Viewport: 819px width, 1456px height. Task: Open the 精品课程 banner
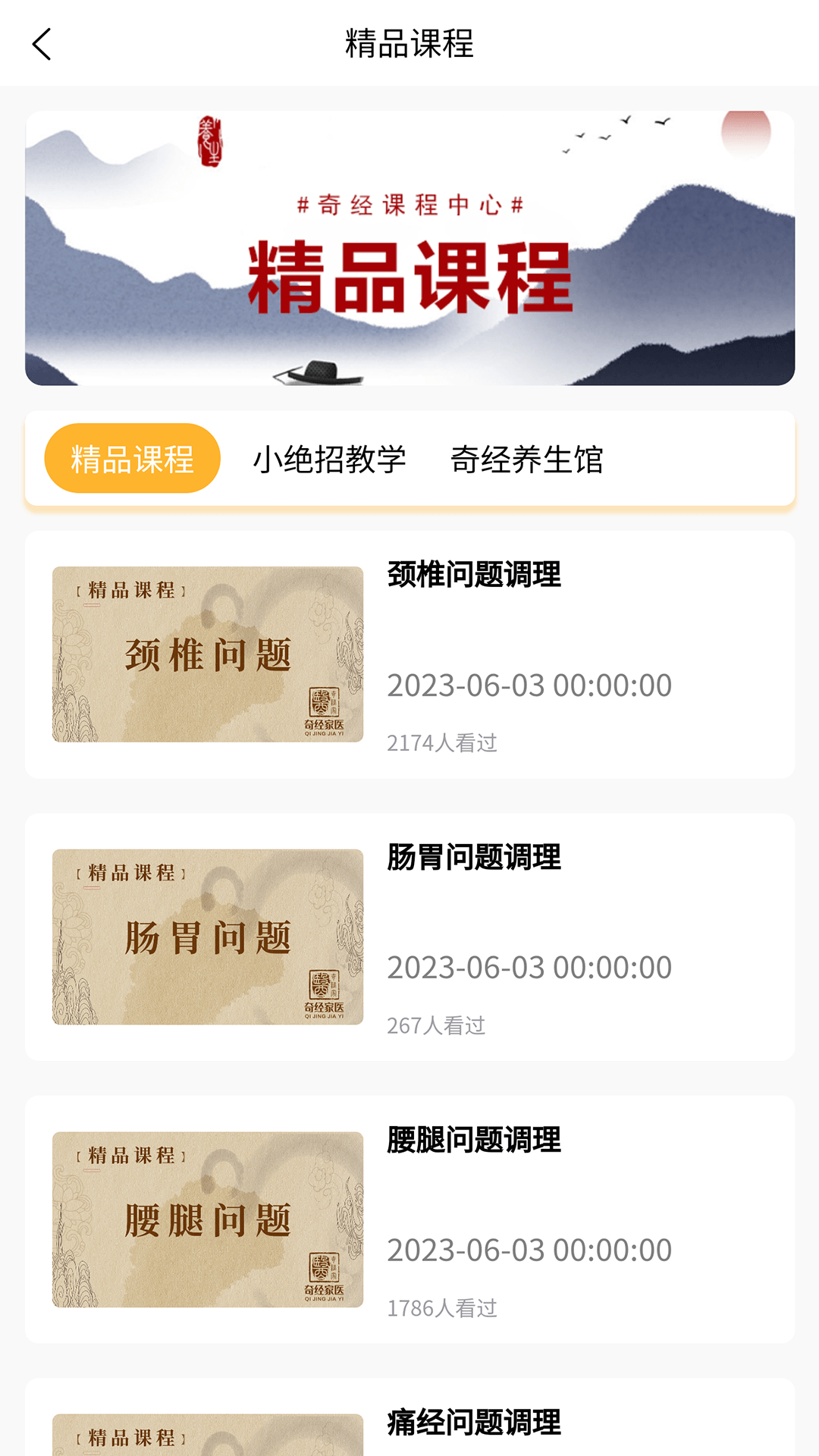[x=409, y=248]
